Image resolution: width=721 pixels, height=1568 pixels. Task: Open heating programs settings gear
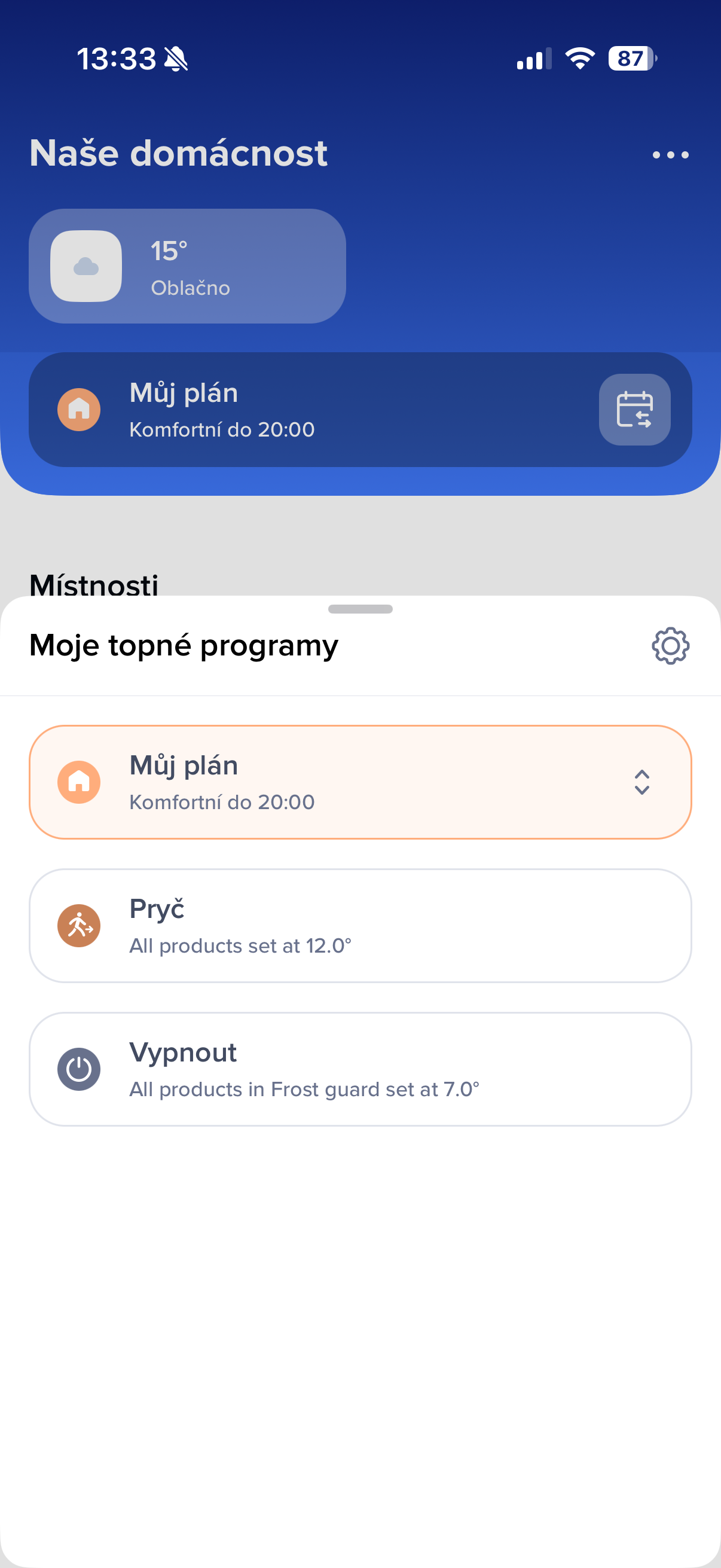(670, 645)
